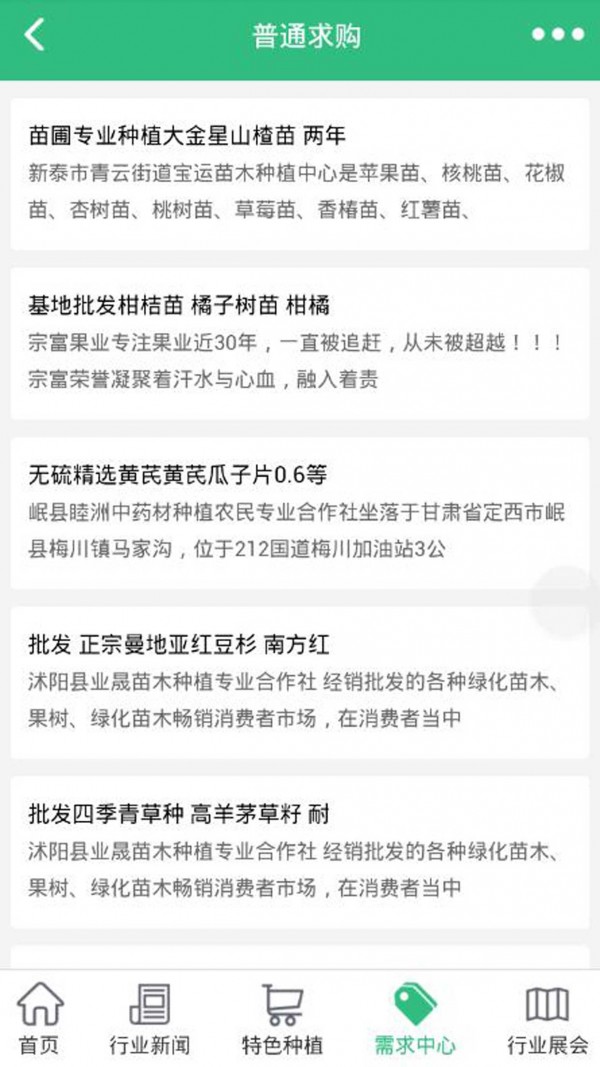Select the 需求中心 tab
This screenshot has width=600, height=1067.
pos(415,1018)
